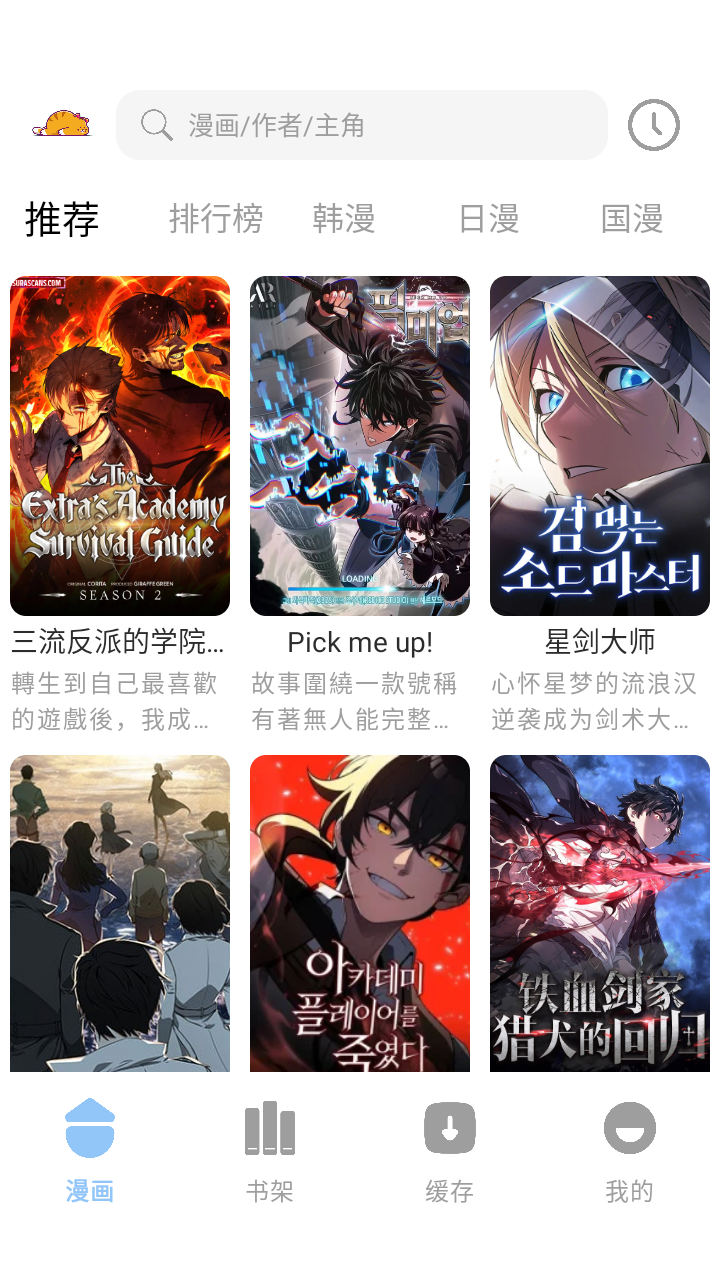Open the Pick me up! manga
The width and height of the screenshot is (720, 1280).
coord(360,446)
